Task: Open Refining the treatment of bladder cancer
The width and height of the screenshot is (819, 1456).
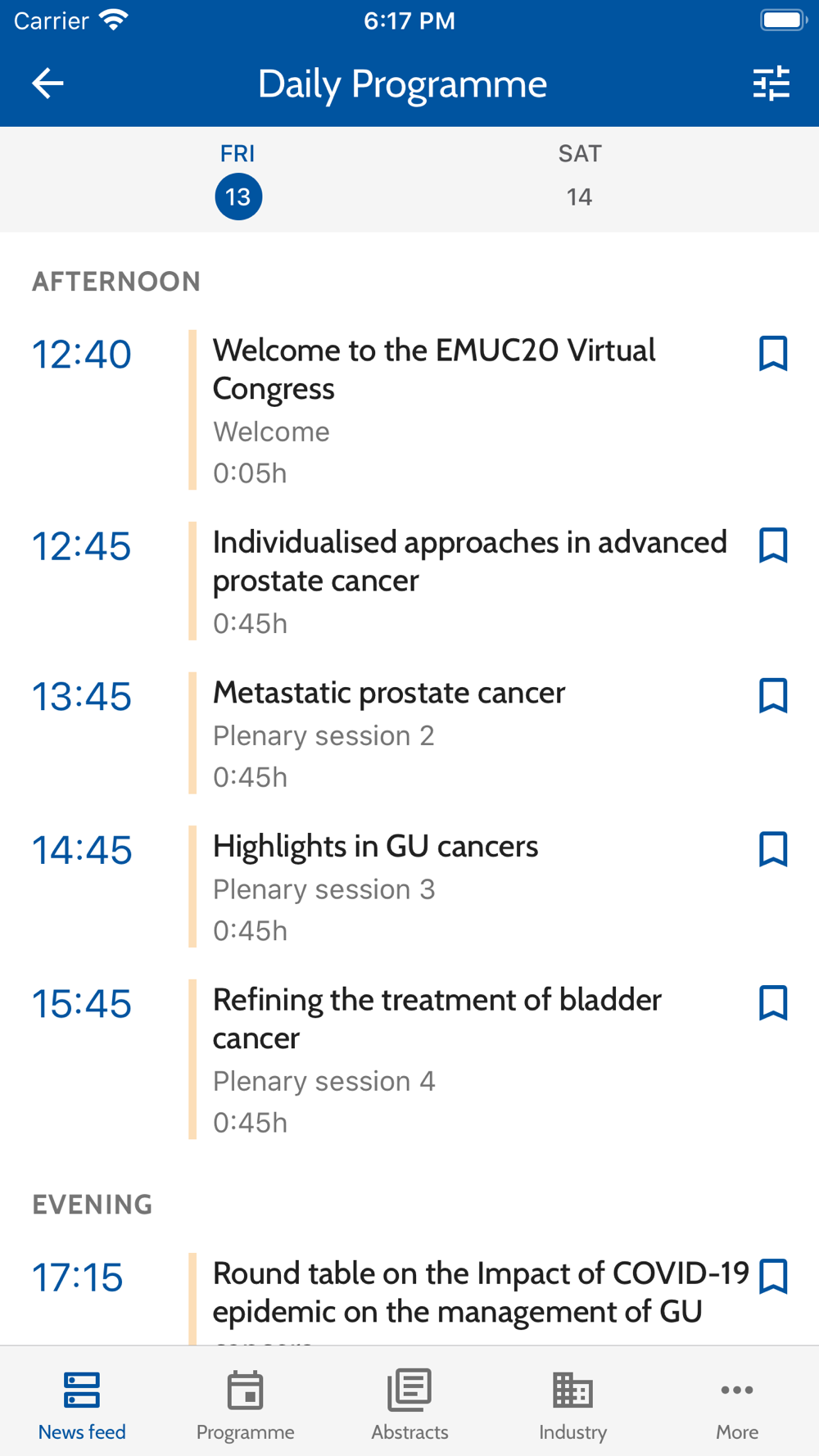Action: click(x=437, y=1019)
